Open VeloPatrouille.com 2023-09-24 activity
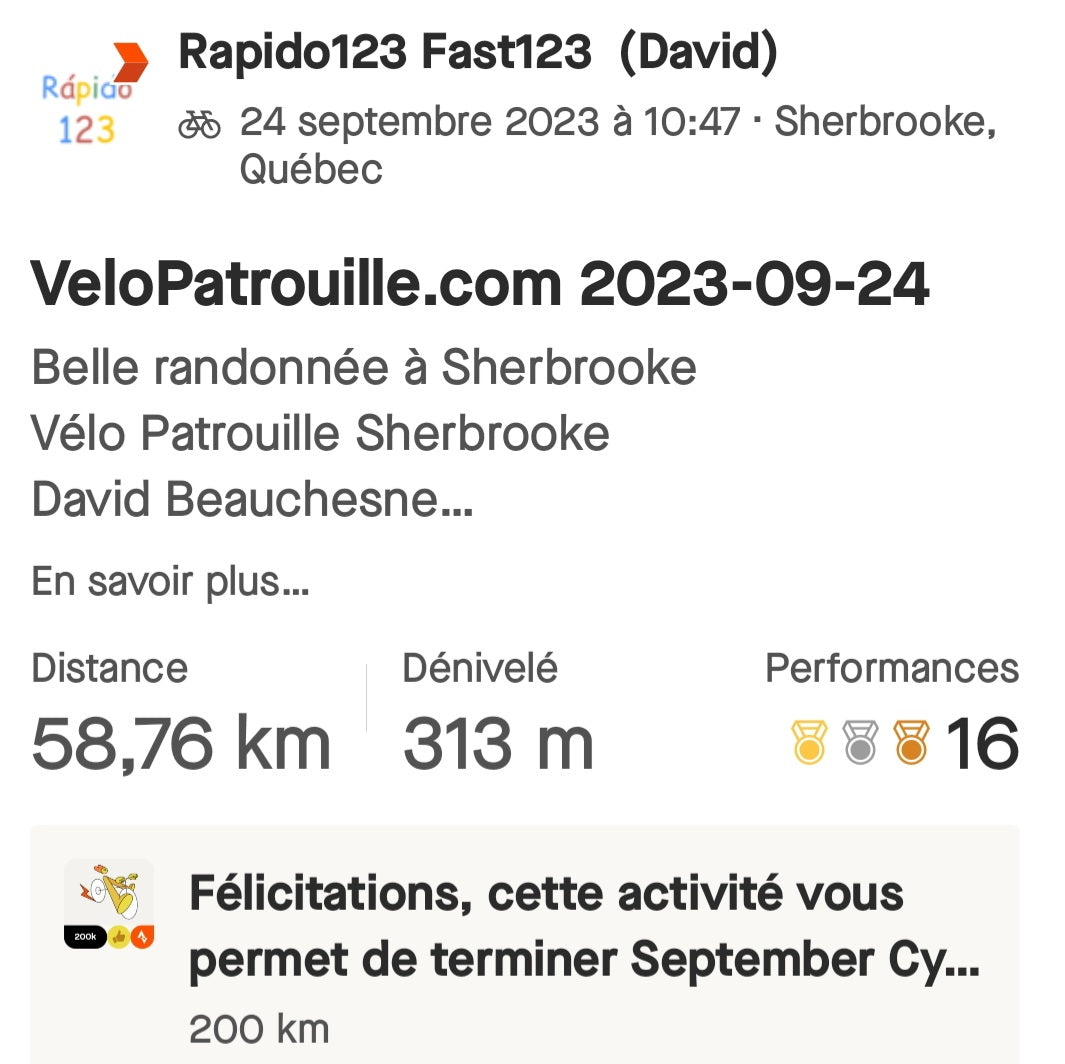Viewport: 1065px width, 1064px height. click(480, 285)
